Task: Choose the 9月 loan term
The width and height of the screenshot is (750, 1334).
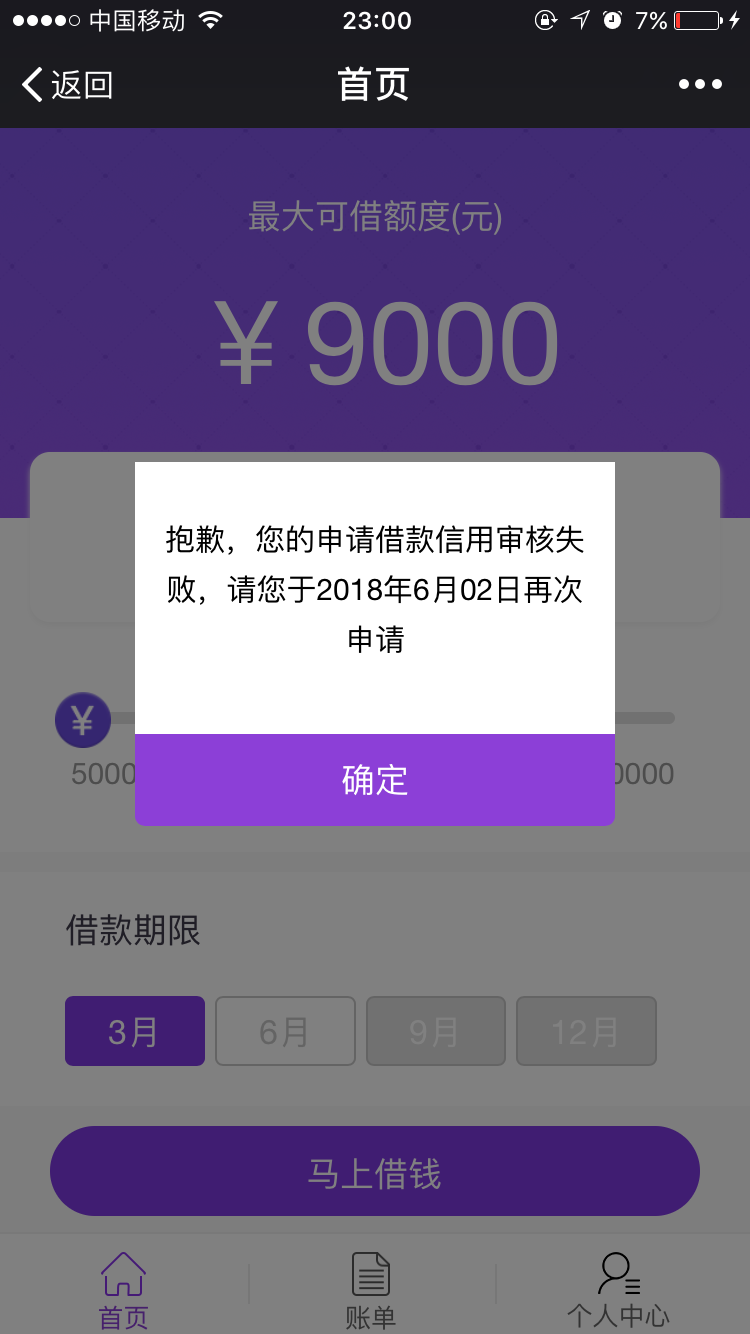Action: point(436,1031)
